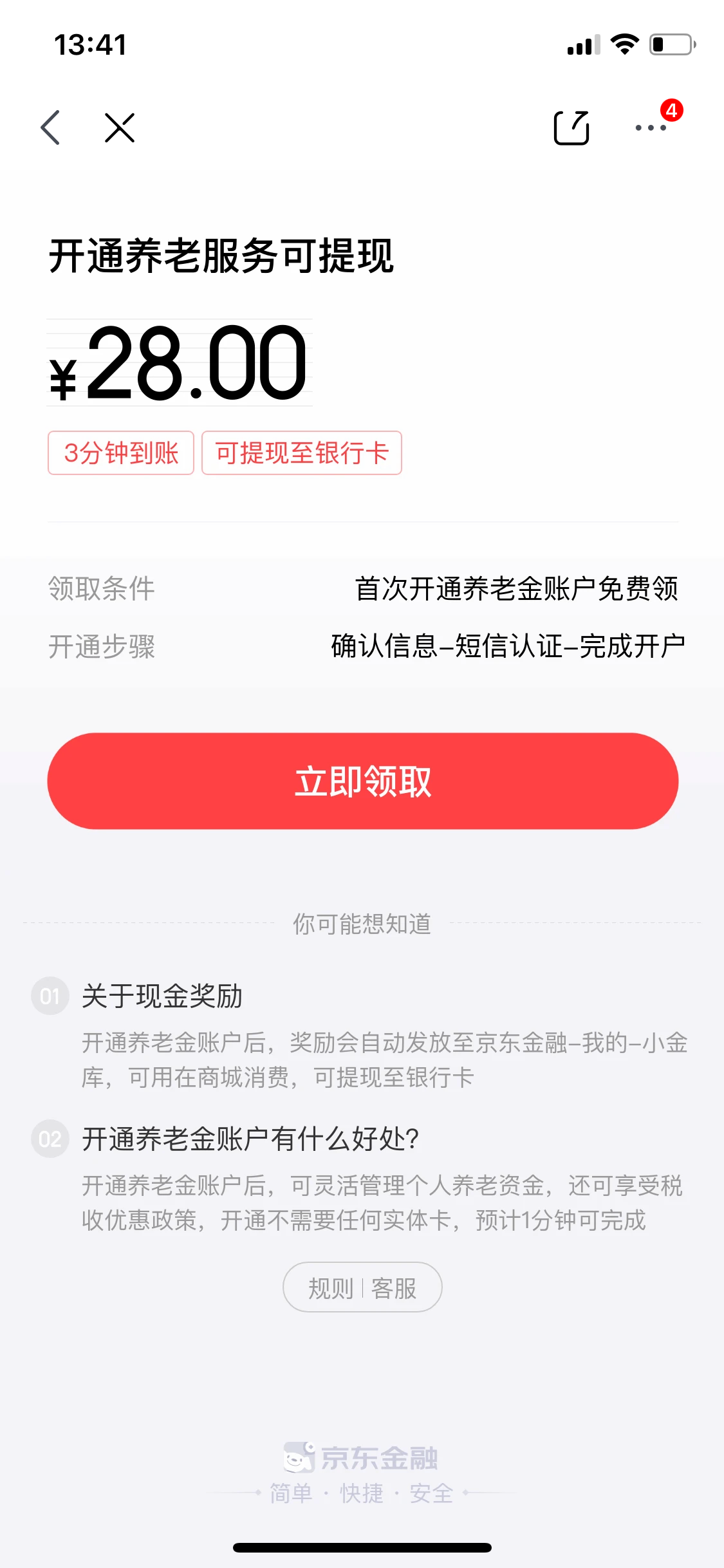Open 规则 rules link
The height and width of the screenshot is (1568, 724).
point(331,1288)
